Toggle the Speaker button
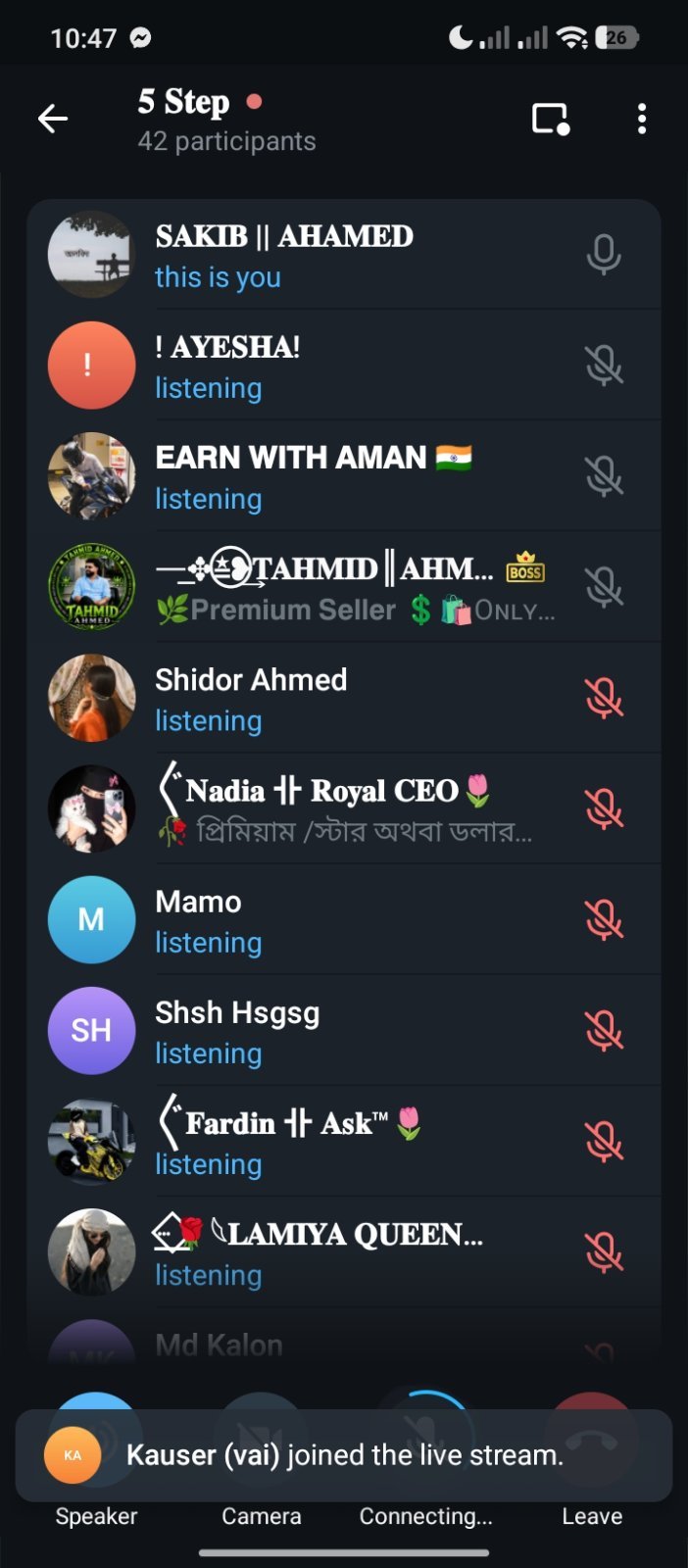Image resolution: width=688 pixels, height=1568 pixels. coord(96,1460)
